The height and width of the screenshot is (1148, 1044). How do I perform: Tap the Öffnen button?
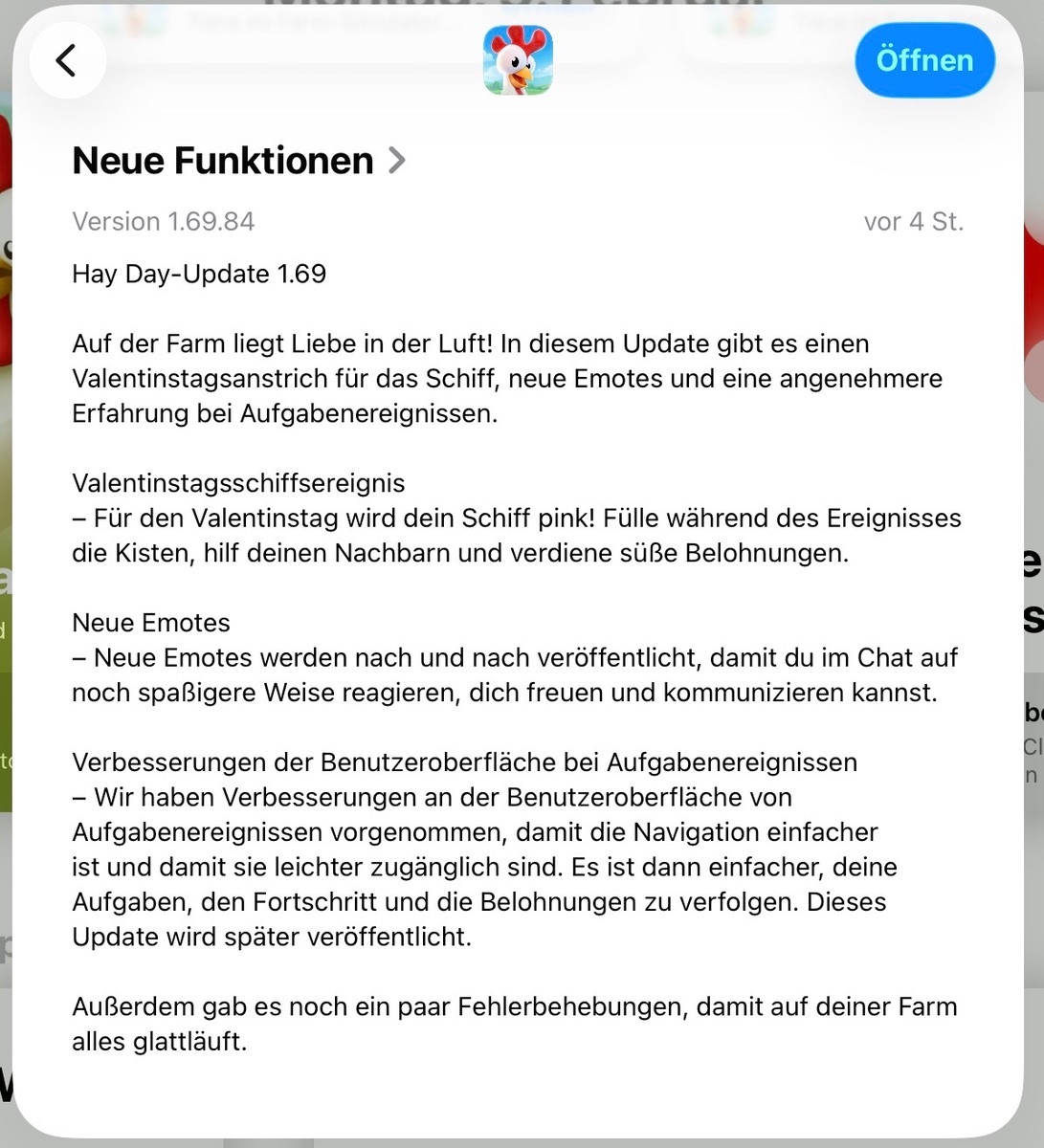[923, 60]
